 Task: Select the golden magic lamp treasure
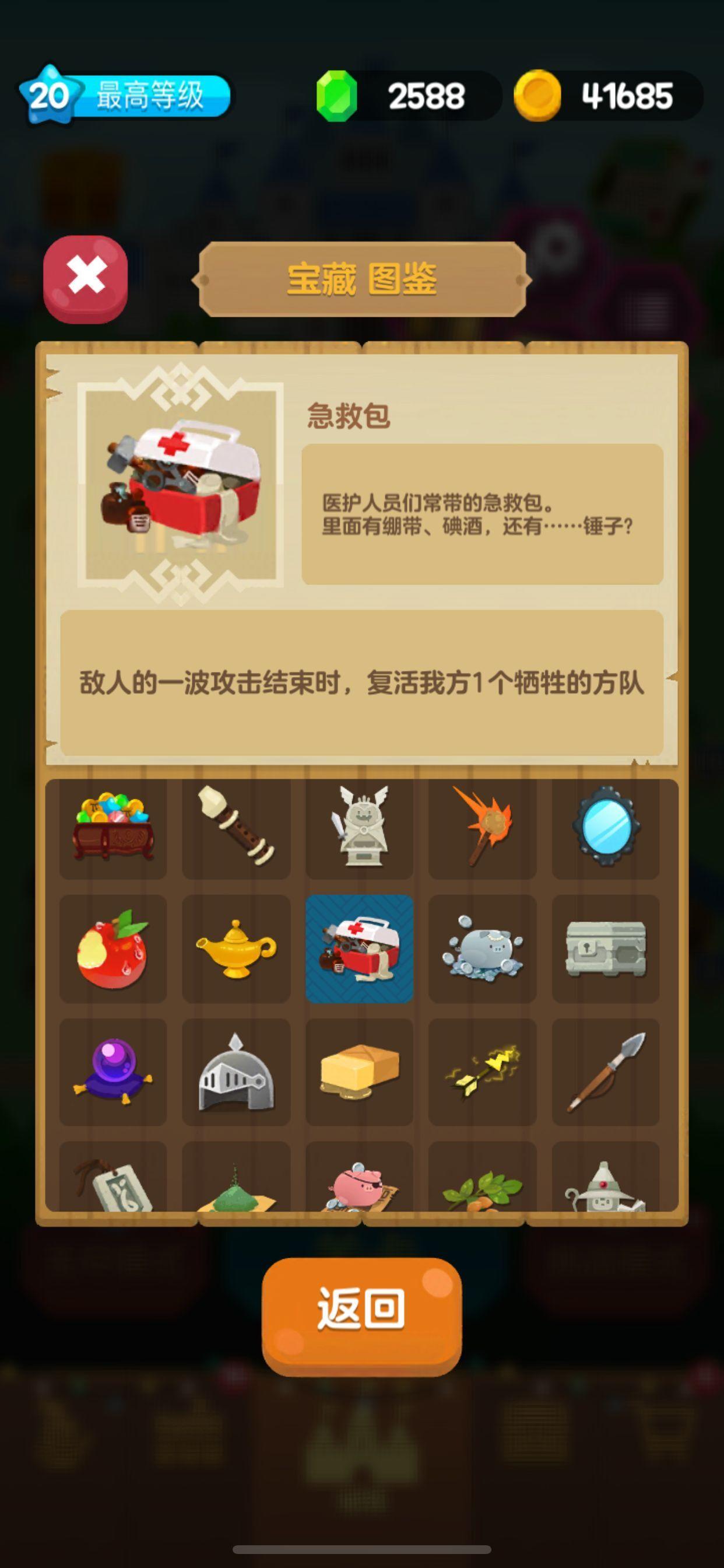tap(236, 949)
